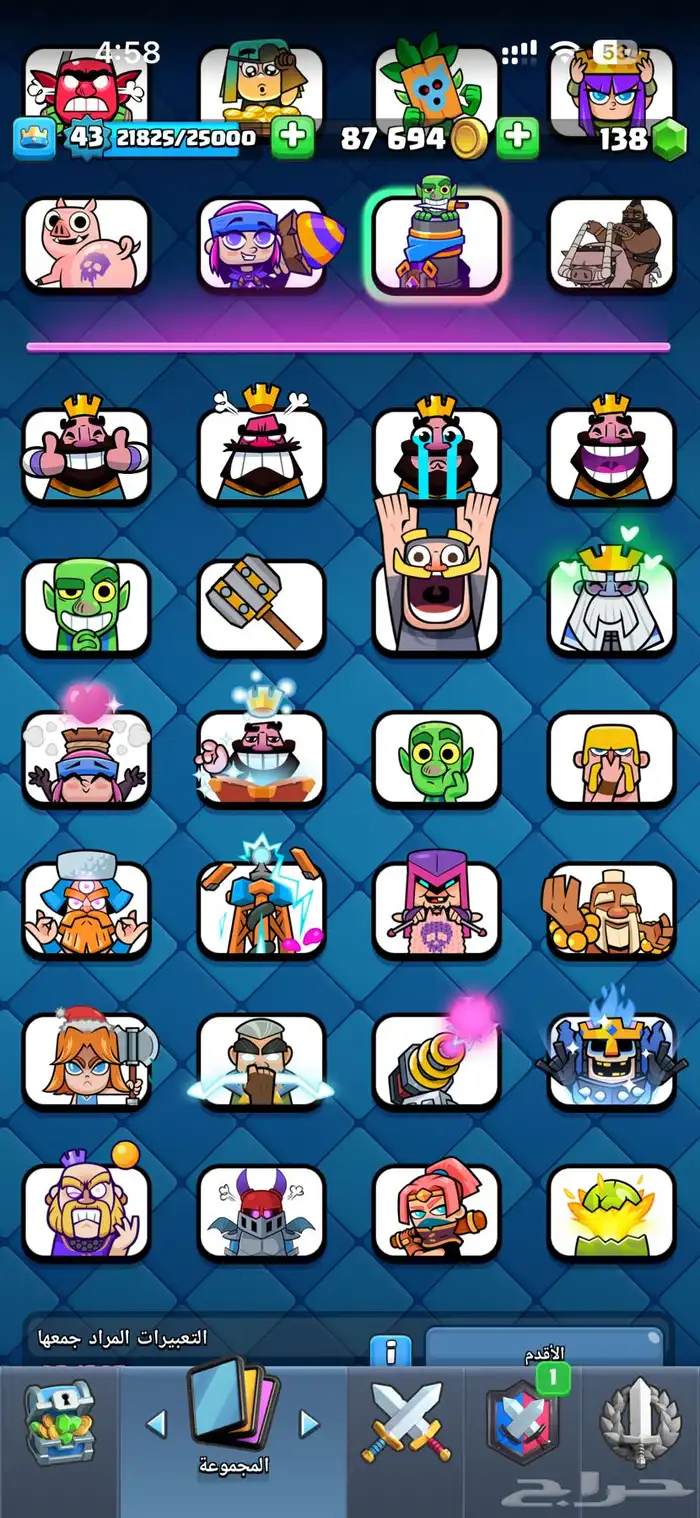Pick the crying king emote
Screen dimensions: 700x1518
point(436,455)
